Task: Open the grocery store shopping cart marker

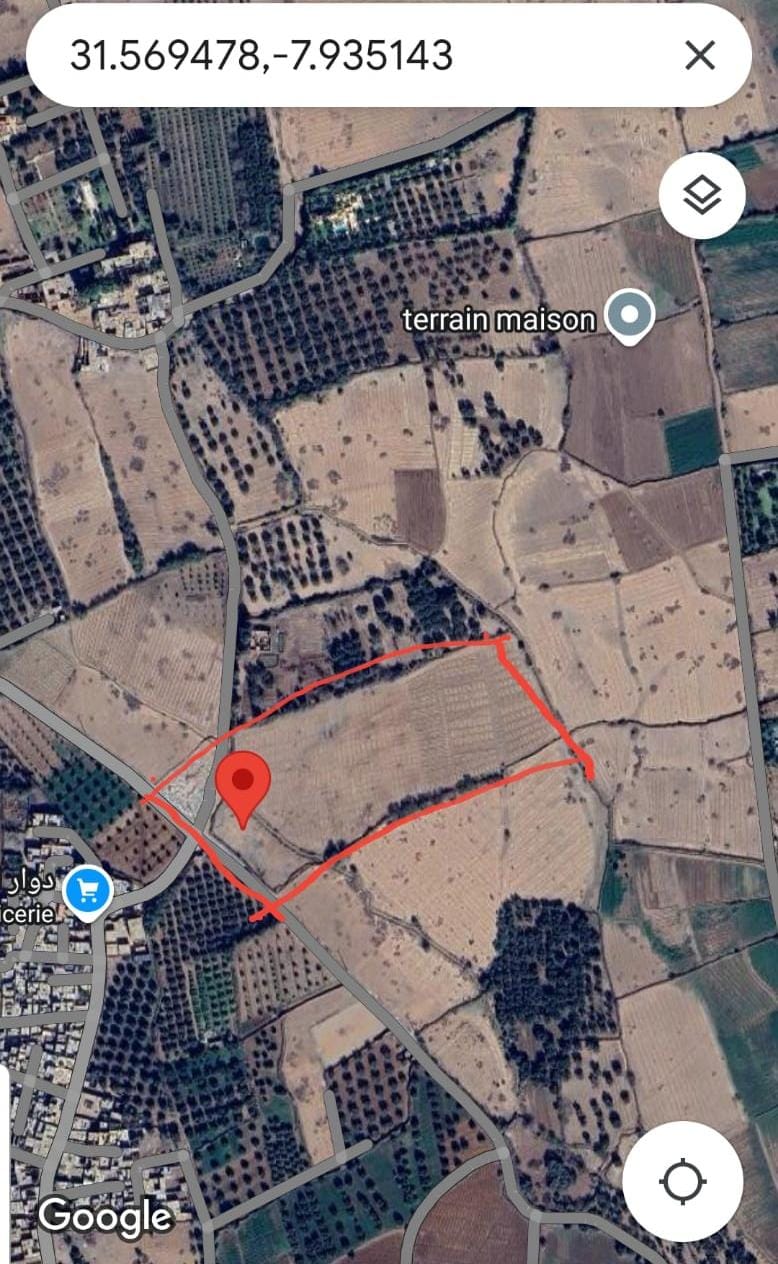Action: [89, 888]
